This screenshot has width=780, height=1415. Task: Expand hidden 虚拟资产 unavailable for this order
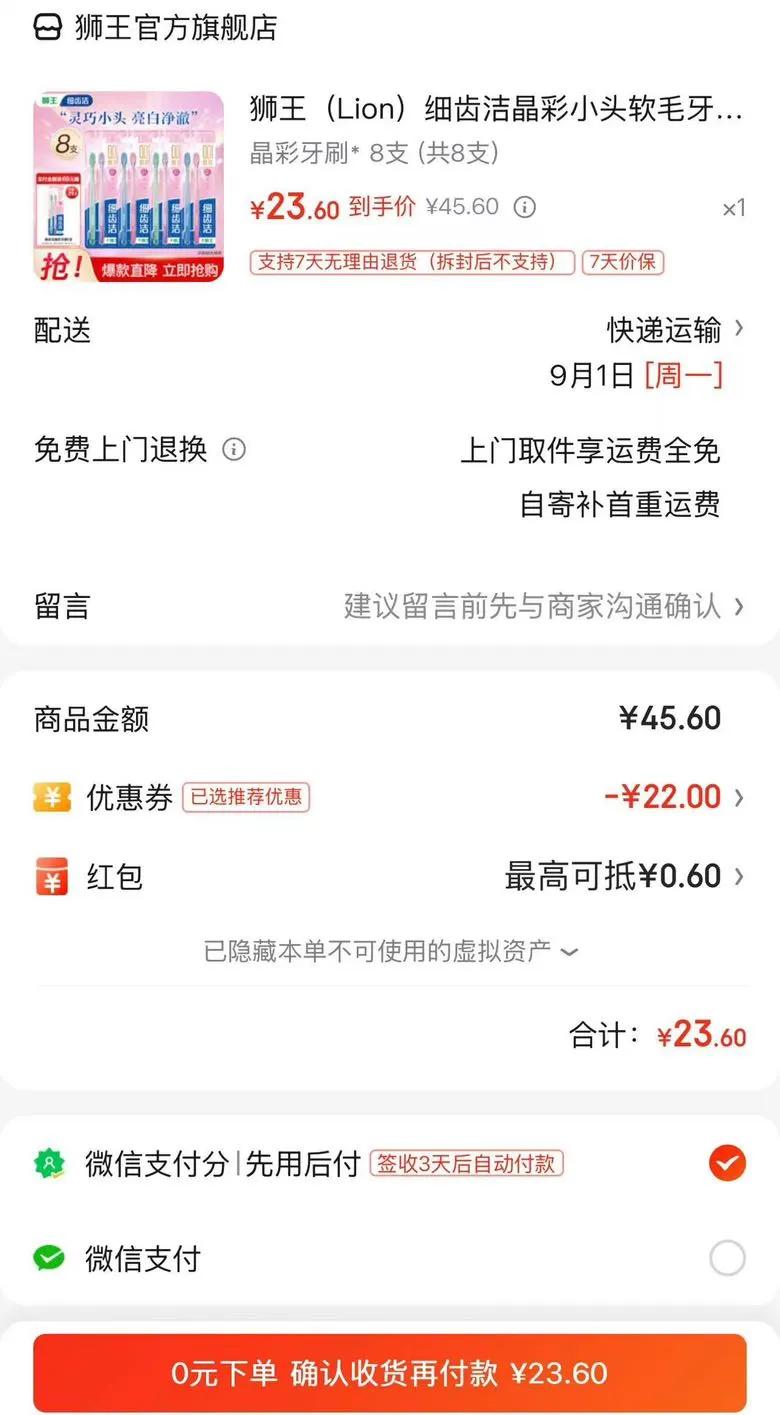tap(390, 951)
